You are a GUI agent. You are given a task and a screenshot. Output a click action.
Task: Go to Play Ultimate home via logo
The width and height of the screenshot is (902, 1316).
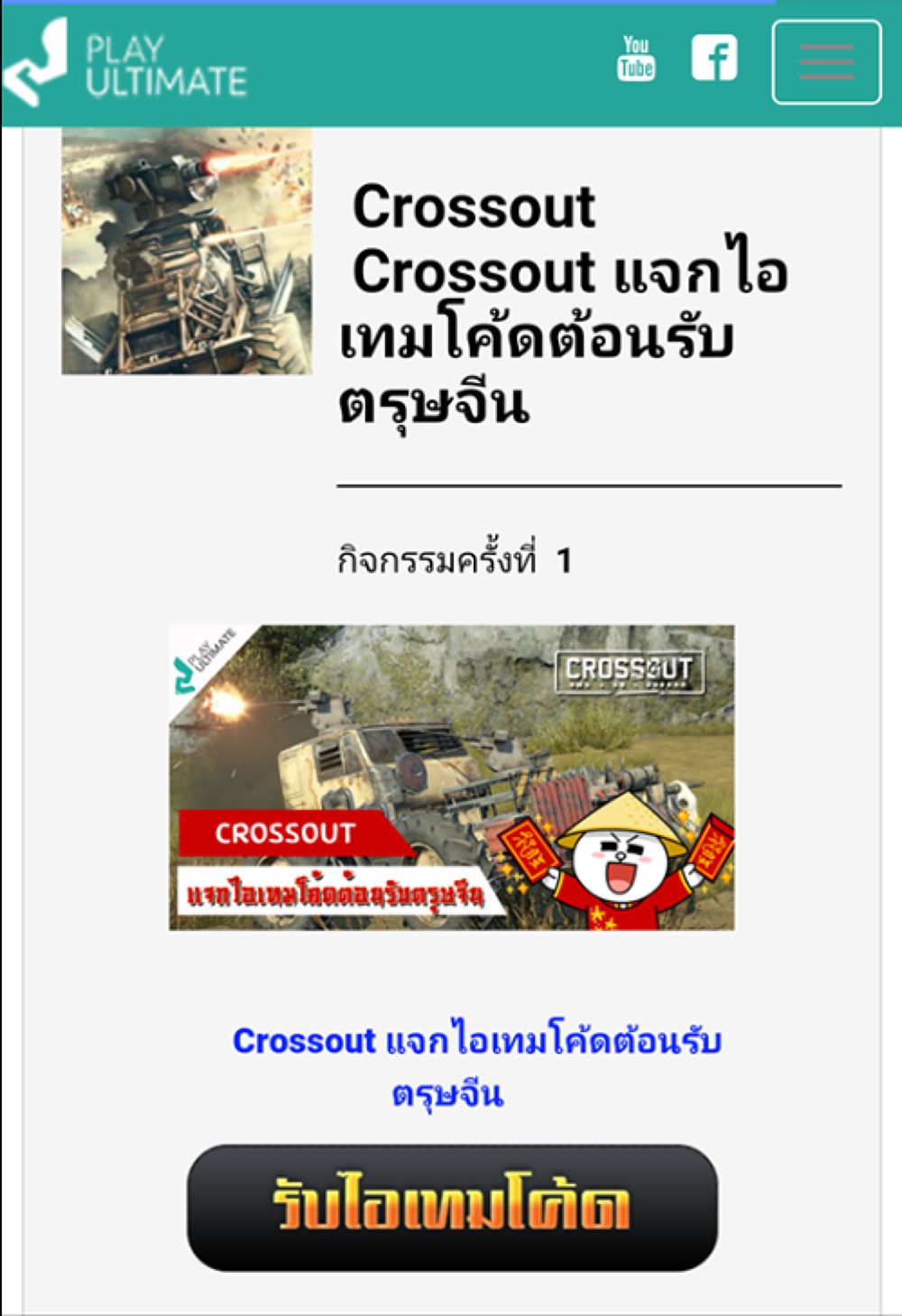click(x=126, y=64)
